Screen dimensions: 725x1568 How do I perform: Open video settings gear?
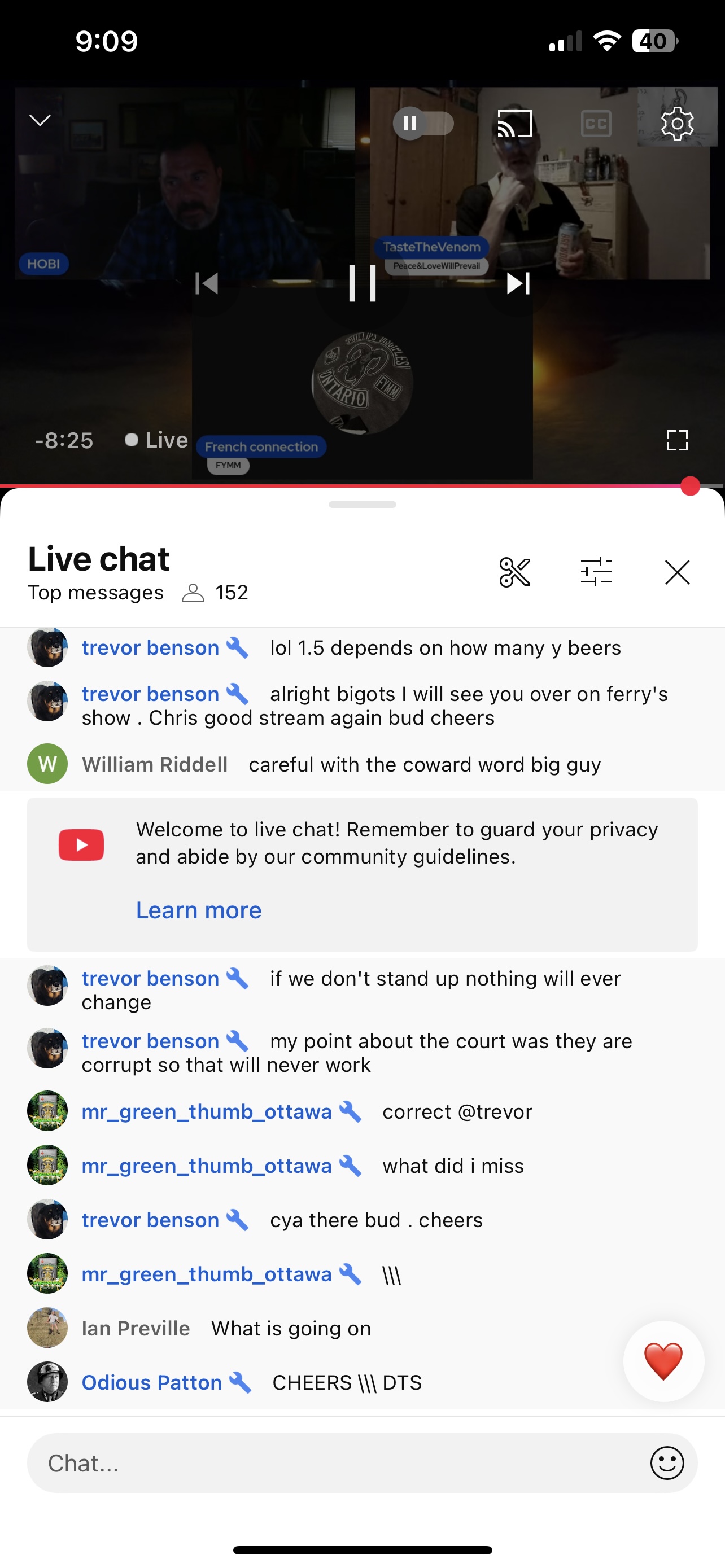pyautogui.click(x=677, y=124)
